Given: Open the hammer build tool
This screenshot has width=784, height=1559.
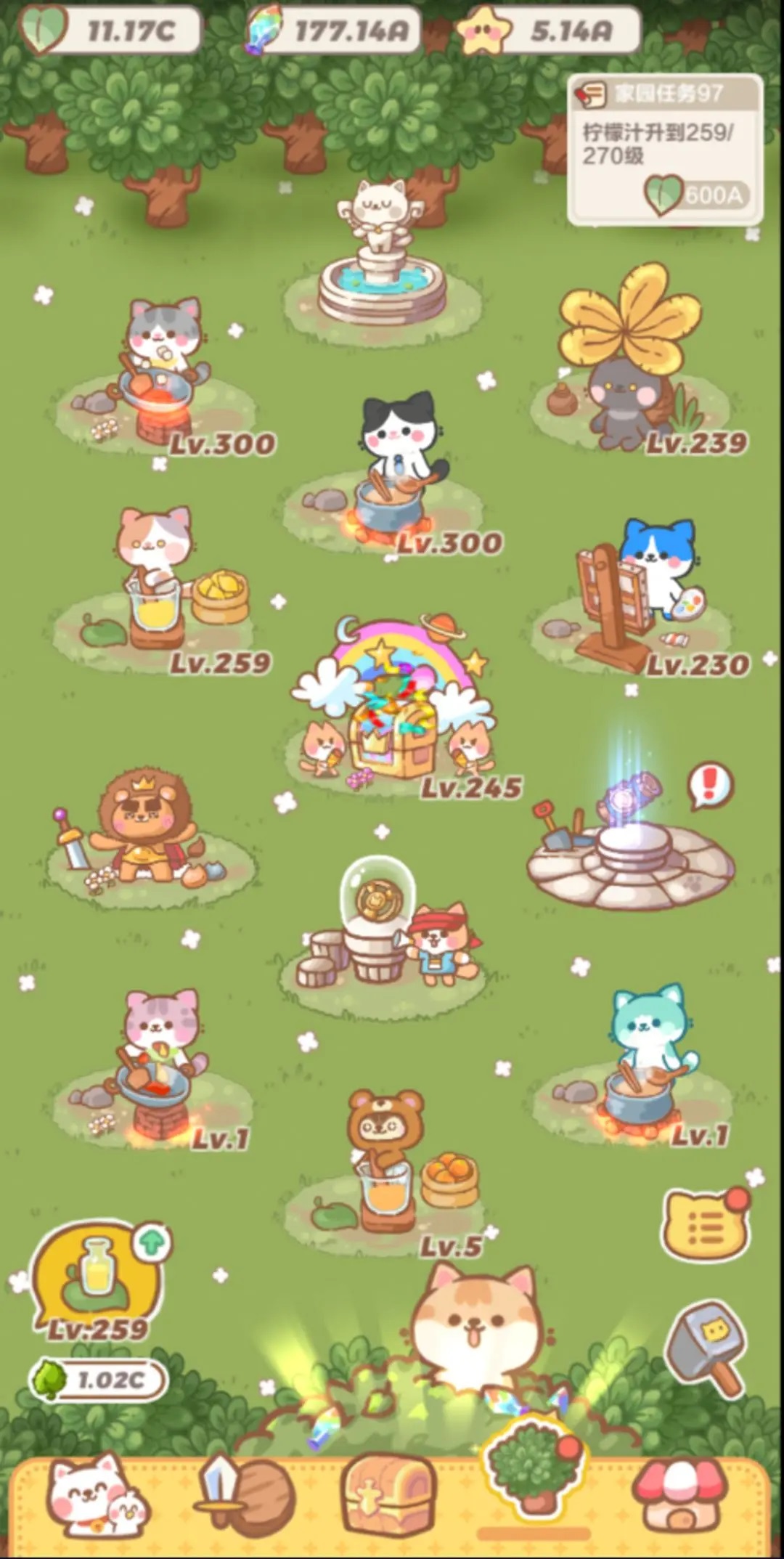Looking at the screenshot, I should tap(704, 1349).
